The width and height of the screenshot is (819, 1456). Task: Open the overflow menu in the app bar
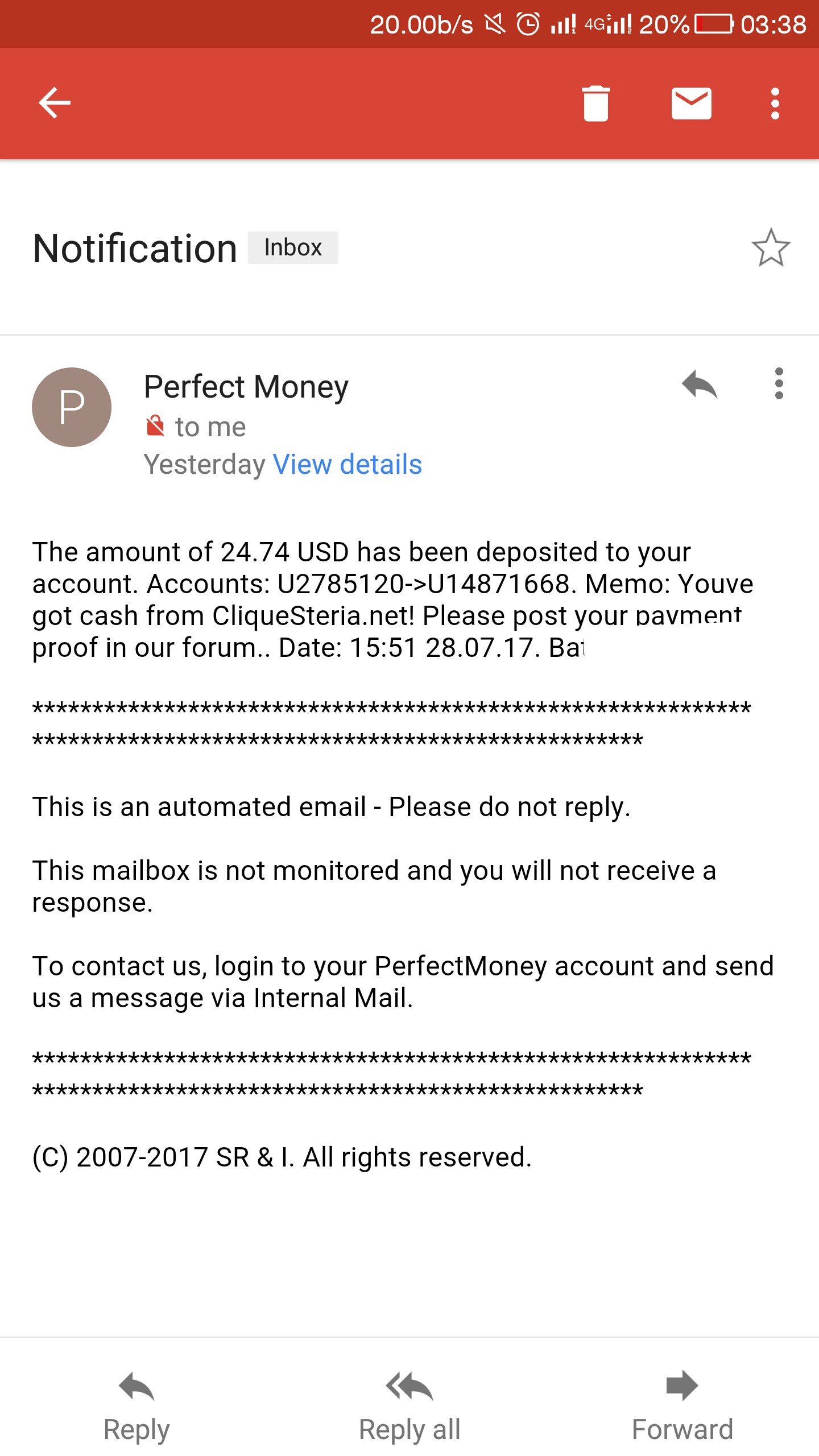coord(775,104)
